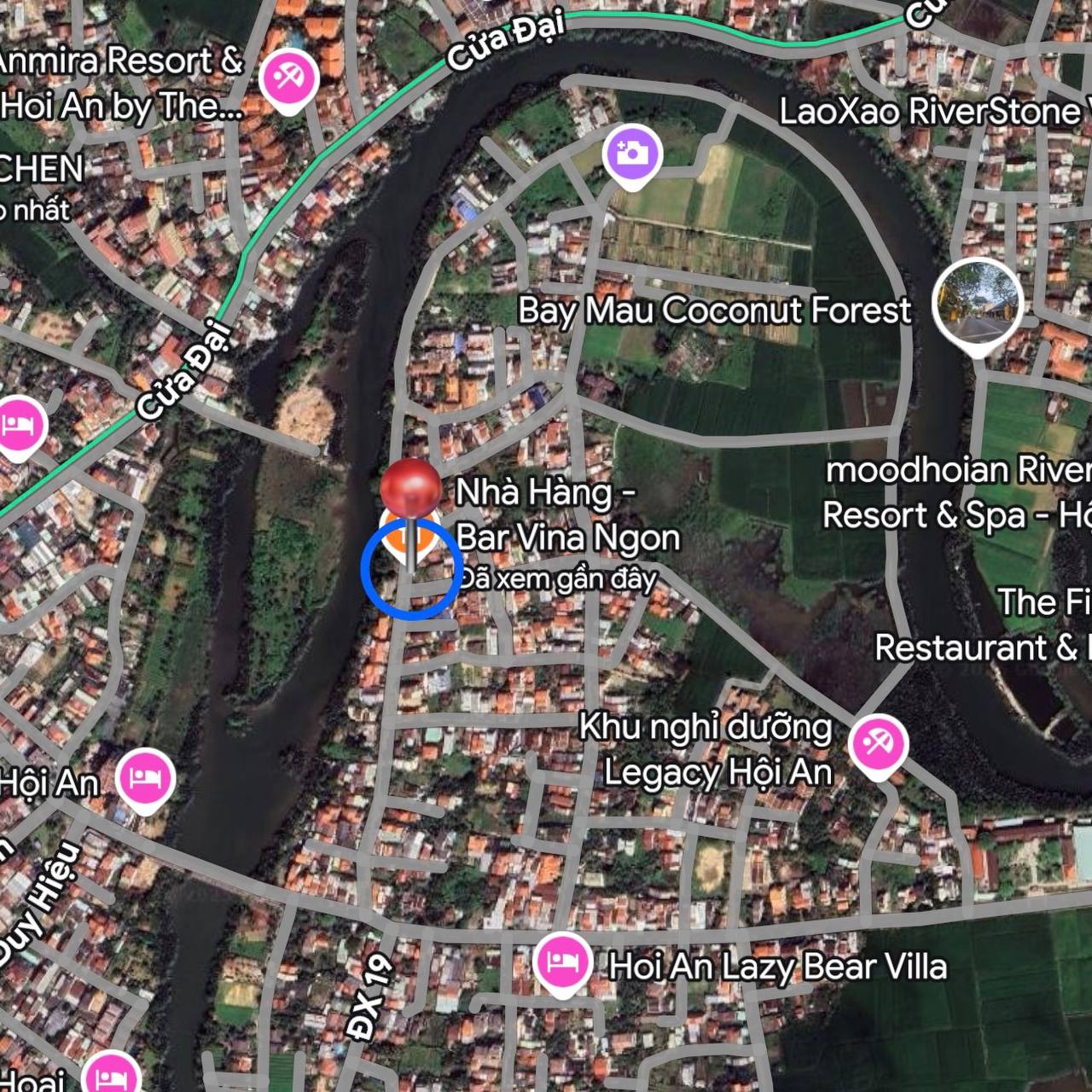1092x1092 pixels.
Task: Tap the Anmira Resort beach umbrella pin
Action: [x=289, y=78]
